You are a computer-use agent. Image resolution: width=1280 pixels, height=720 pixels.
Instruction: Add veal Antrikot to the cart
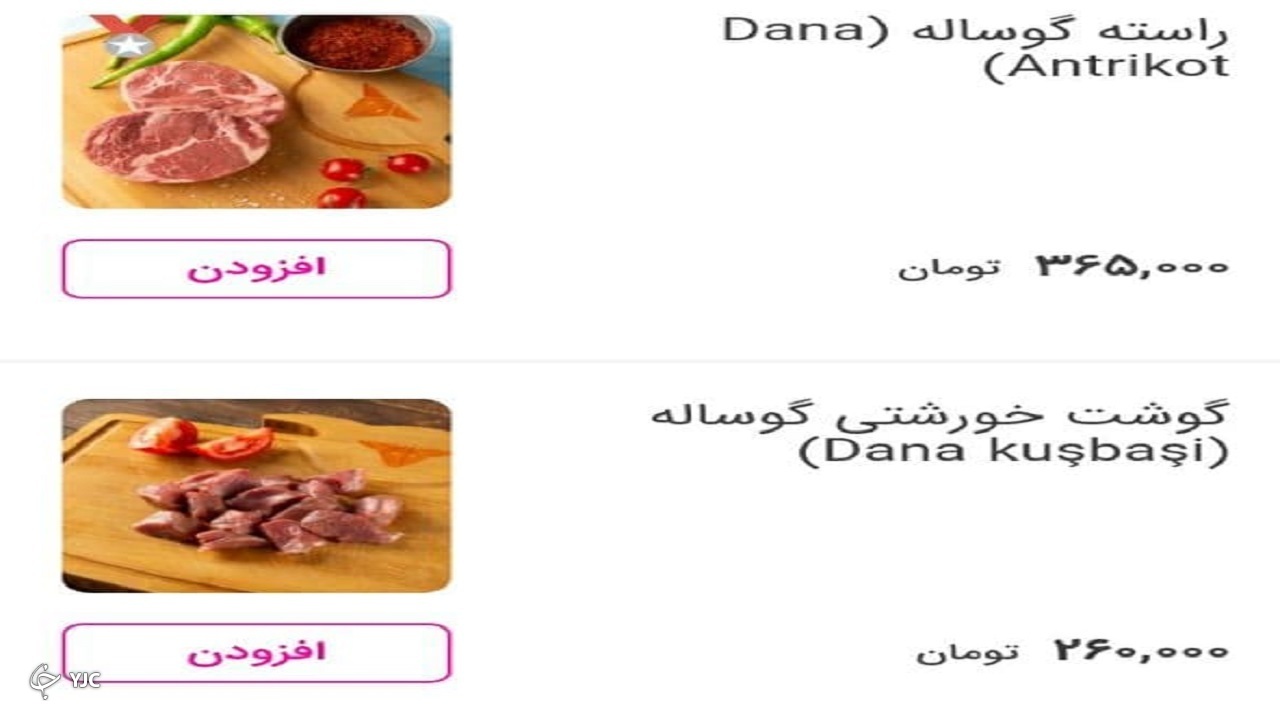[x=256, y=268]
